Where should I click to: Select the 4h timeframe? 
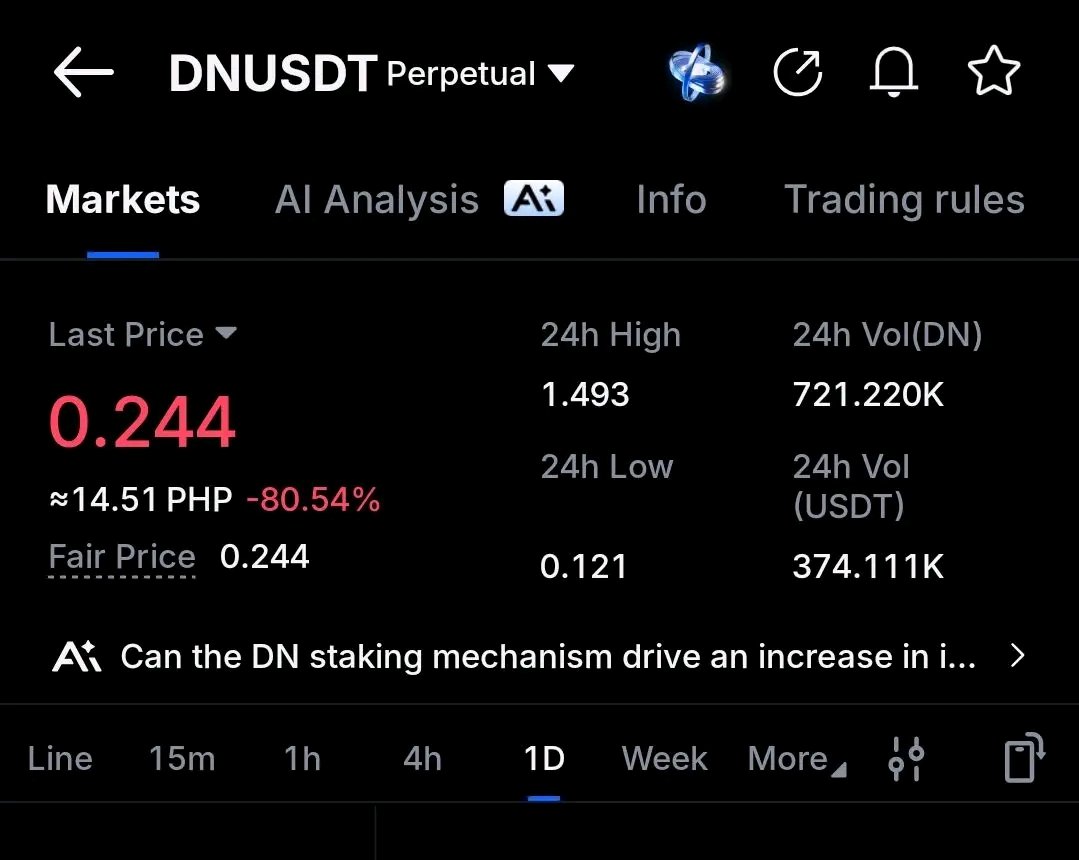pos(423,759)
